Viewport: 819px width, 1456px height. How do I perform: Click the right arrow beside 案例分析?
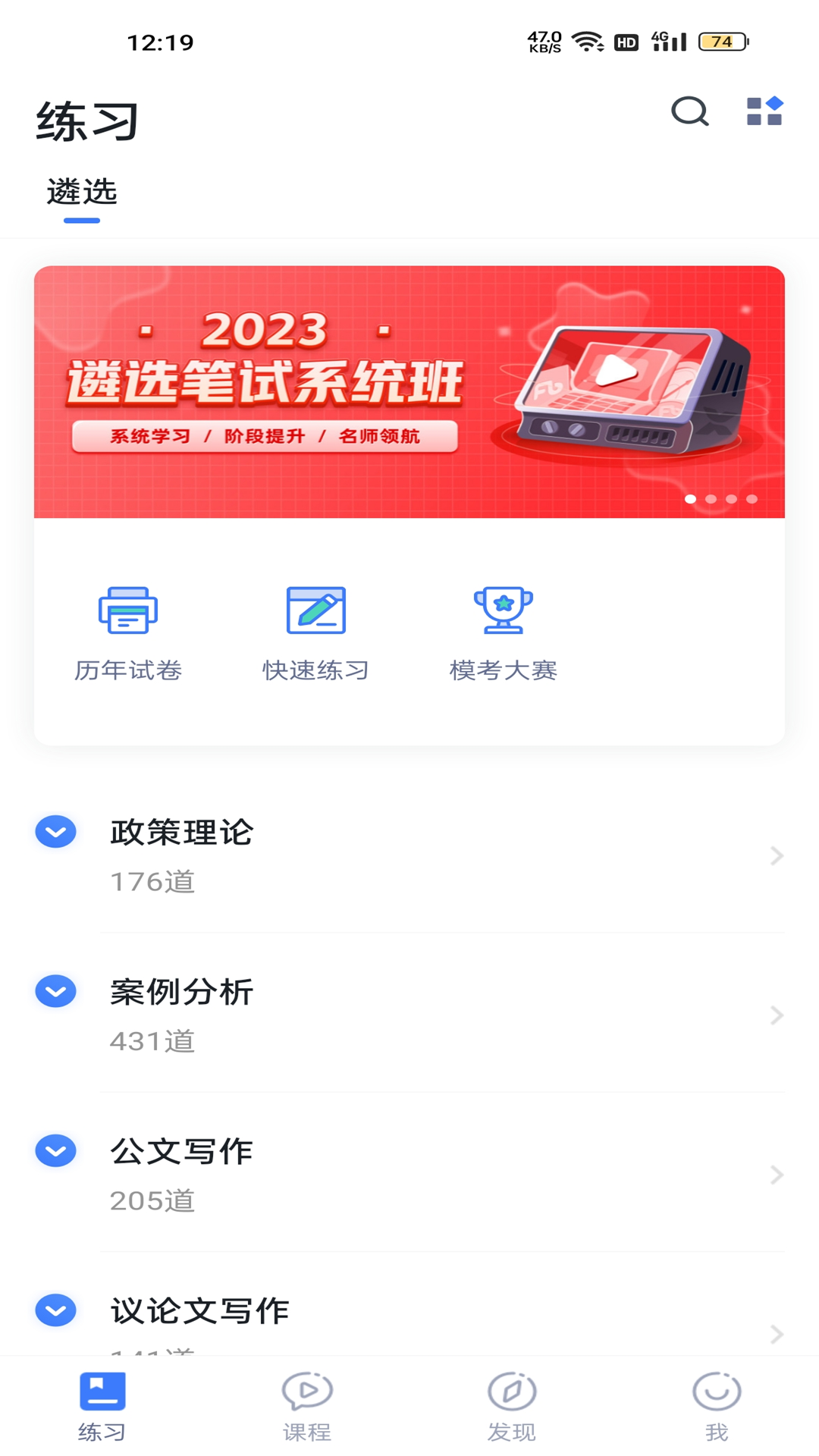tap(775, 1015)
